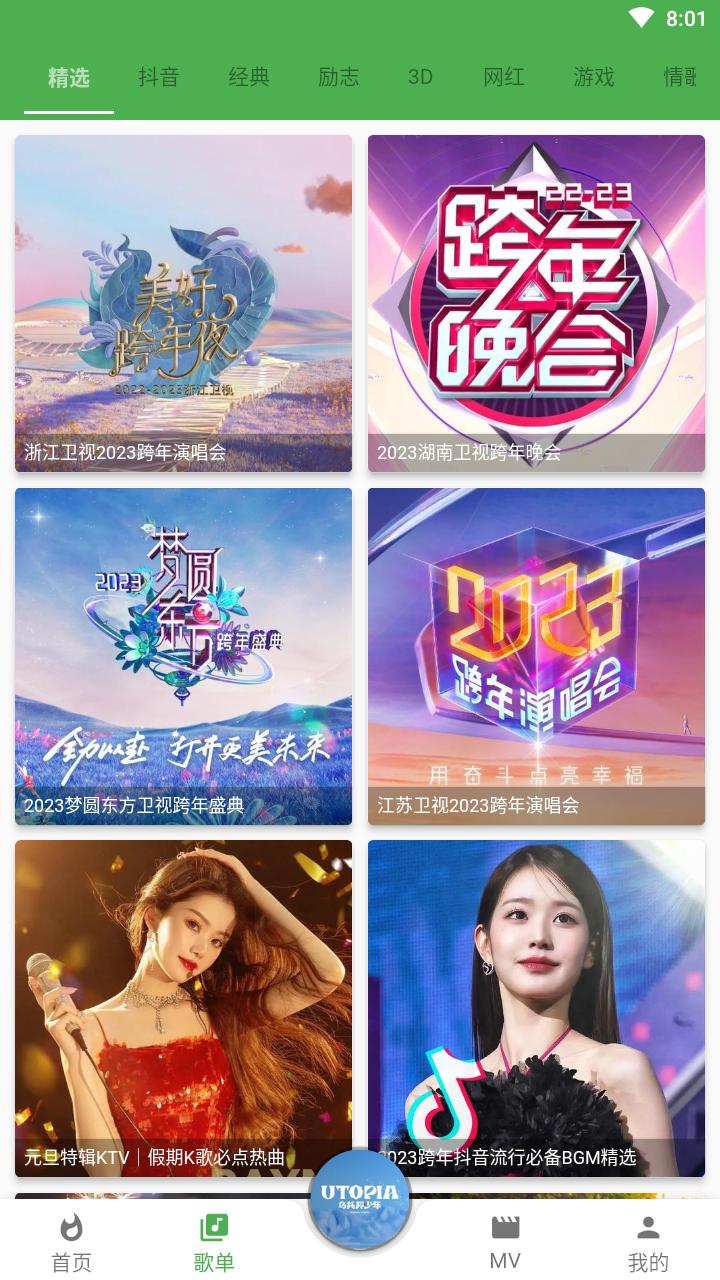720x1280 pixels.
Task: Switch to the MV bottom tab
Action: [x=505, y=1243]
